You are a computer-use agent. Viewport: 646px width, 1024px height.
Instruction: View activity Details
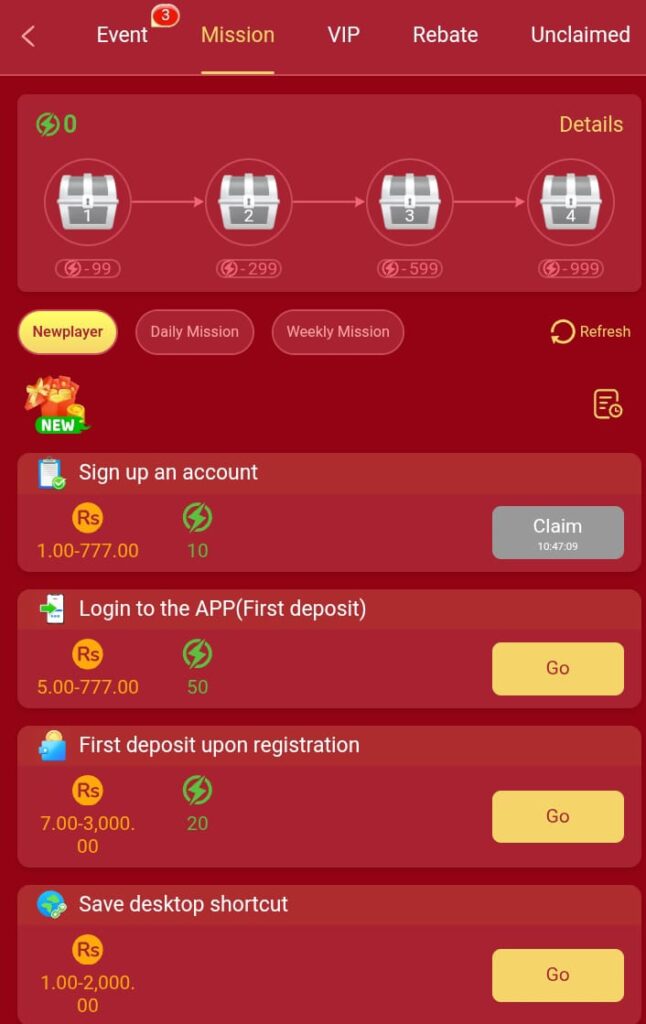[590, 124]
